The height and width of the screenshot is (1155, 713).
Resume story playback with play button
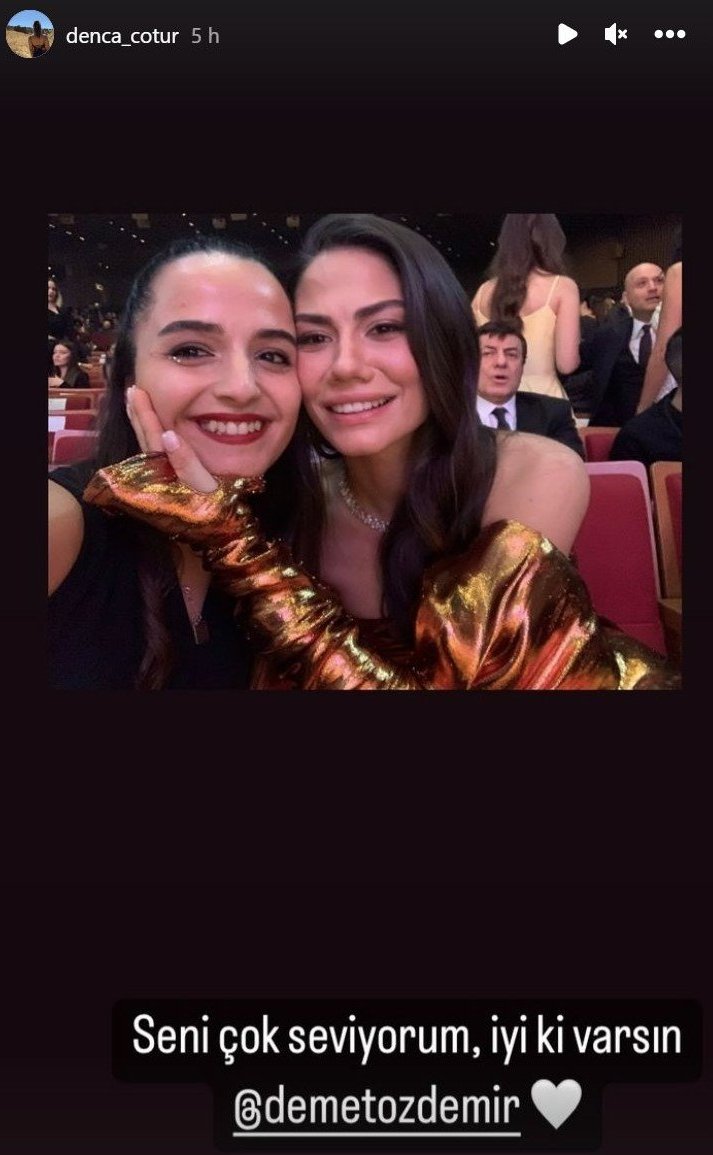click(x=567, y=34)
